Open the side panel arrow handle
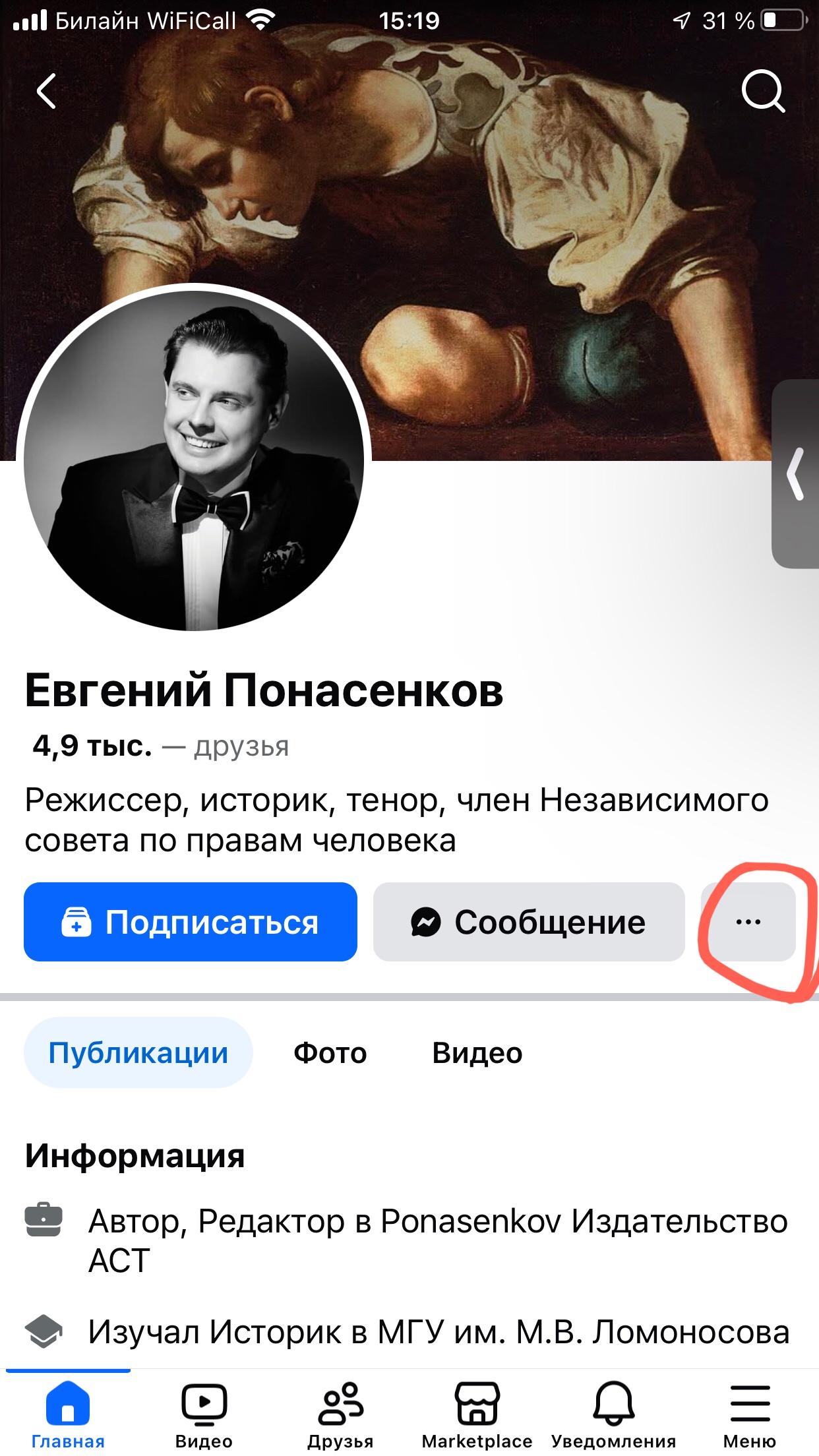The height and width of the screenshot is (1456, 819). coord(796,473)
